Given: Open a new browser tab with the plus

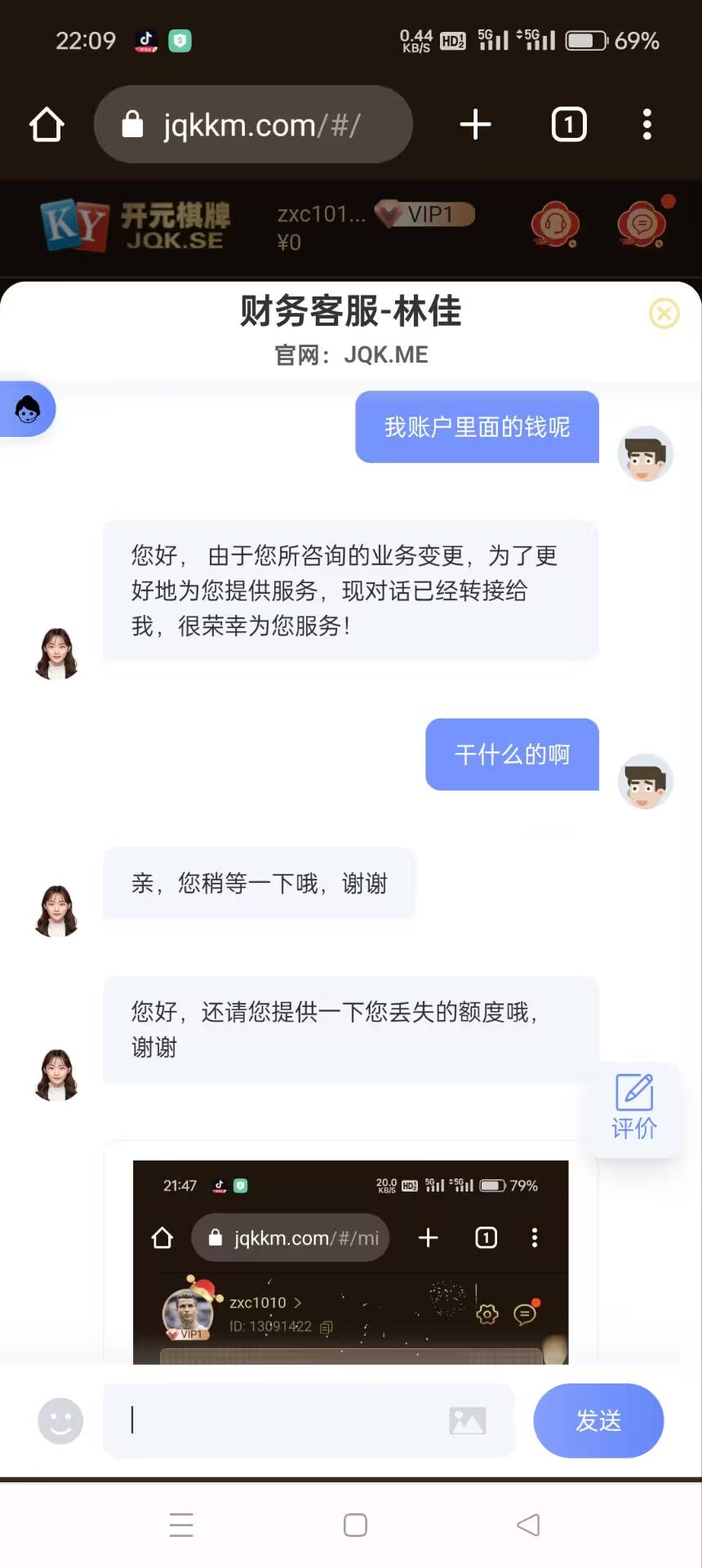Looking at the screenshot, I should click(474, 124).
